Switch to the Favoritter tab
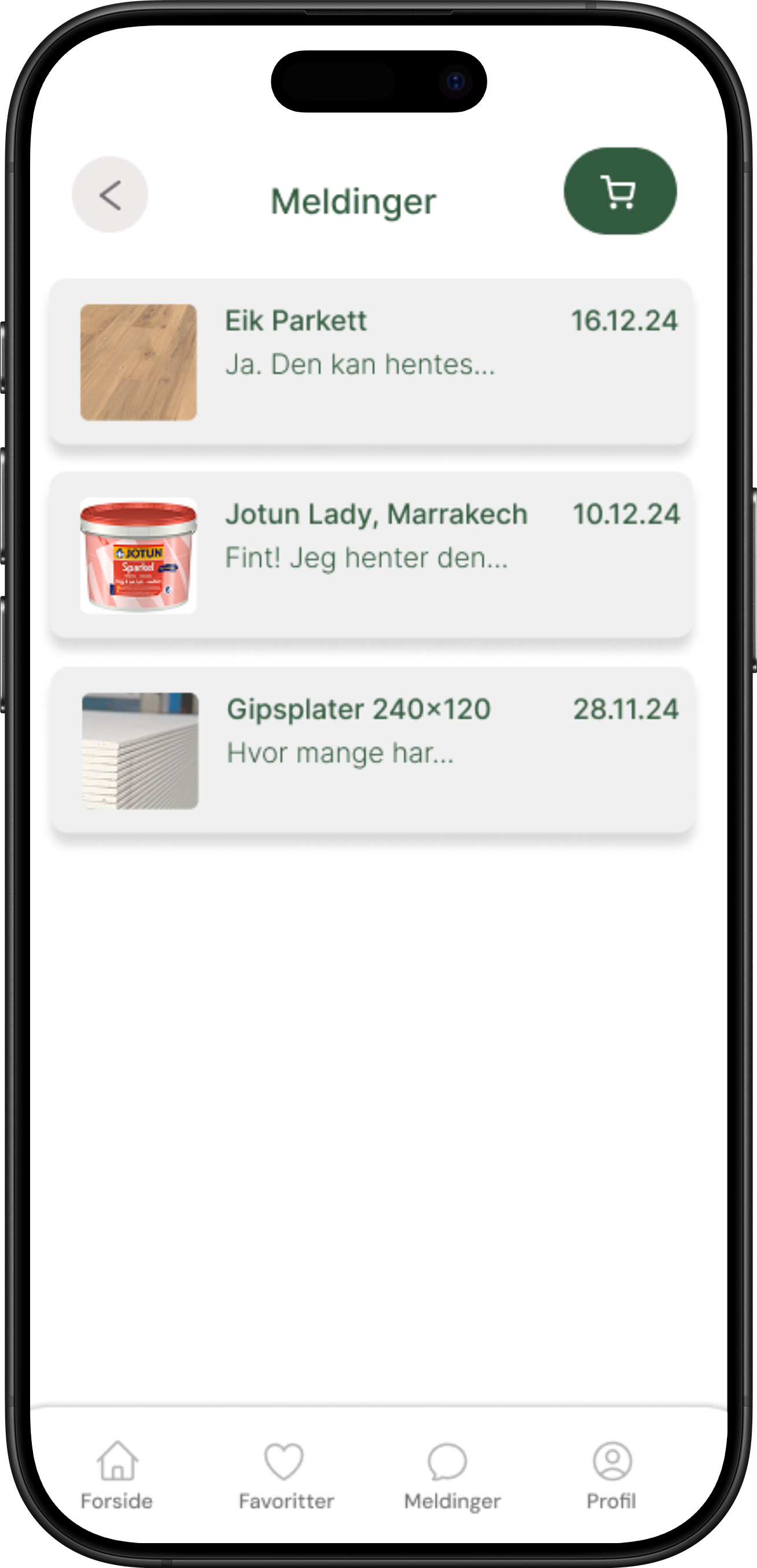Image resolution: width=757 pixels, height=1568 pixels. (x=285, y=1474)
